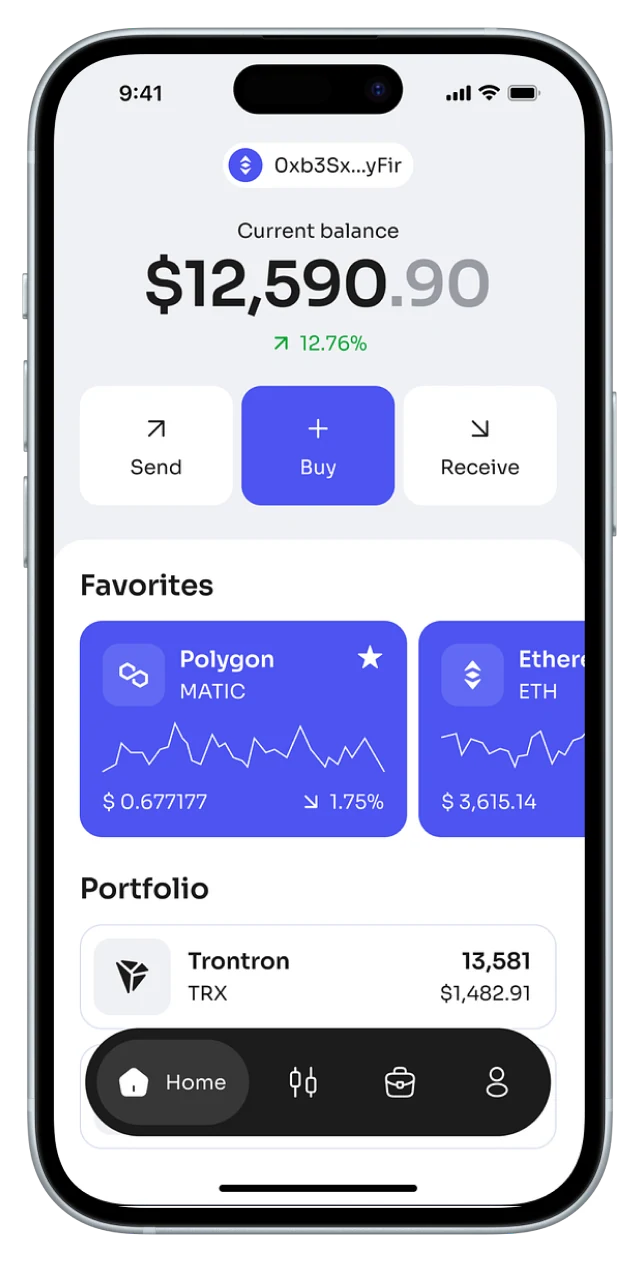Open the wallet address selector 0xb3Sx...yFir
Image resolution: width=640 pixels, height=1262 pixels.
(318, 165)
